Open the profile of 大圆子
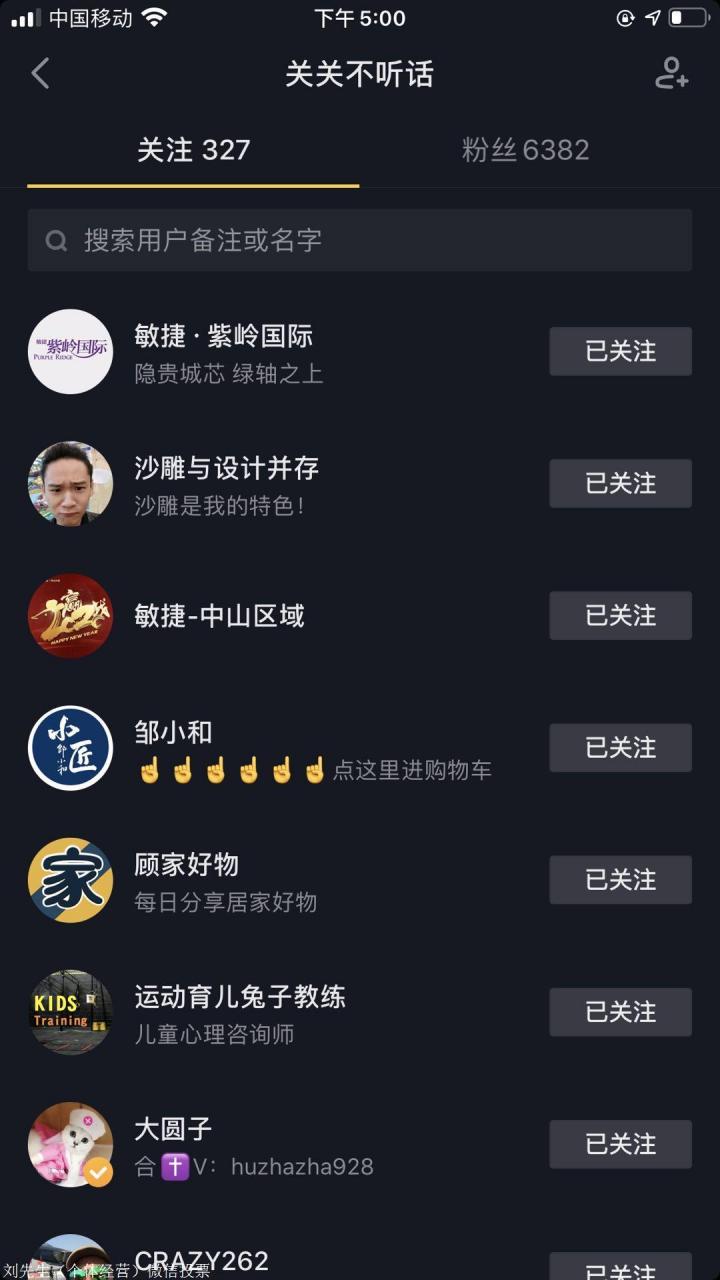Viewport: 720px width, 1280px height. coord(174,1130)
